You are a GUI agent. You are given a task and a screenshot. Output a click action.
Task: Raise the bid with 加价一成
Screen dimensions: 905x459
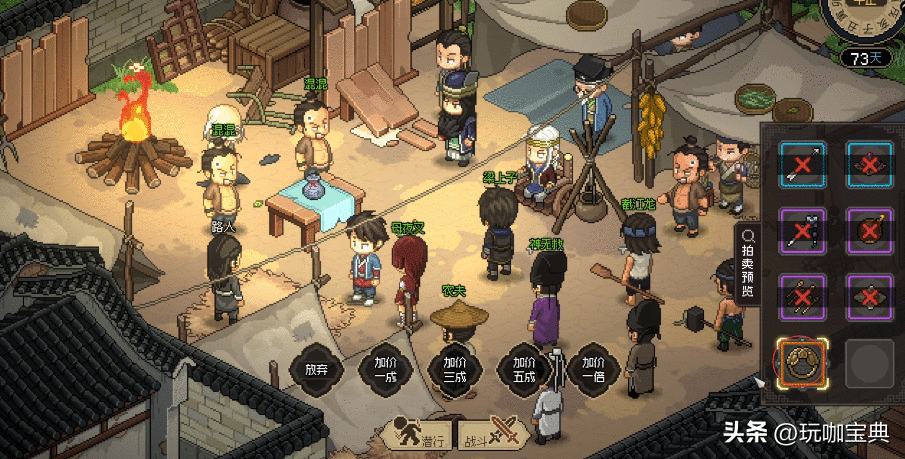point(386,369)
